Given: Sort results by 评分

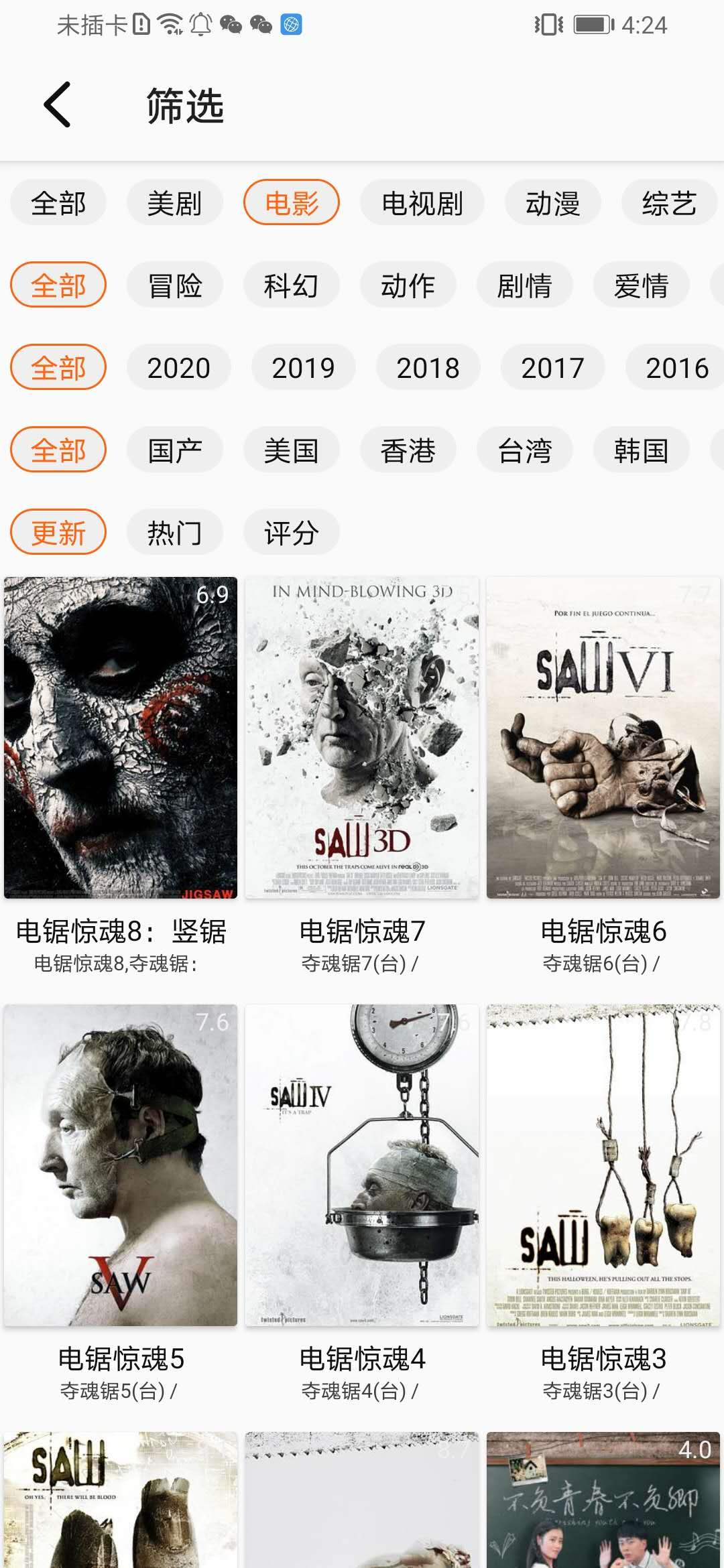Looking at the screenshot, I should click(291, 533).
